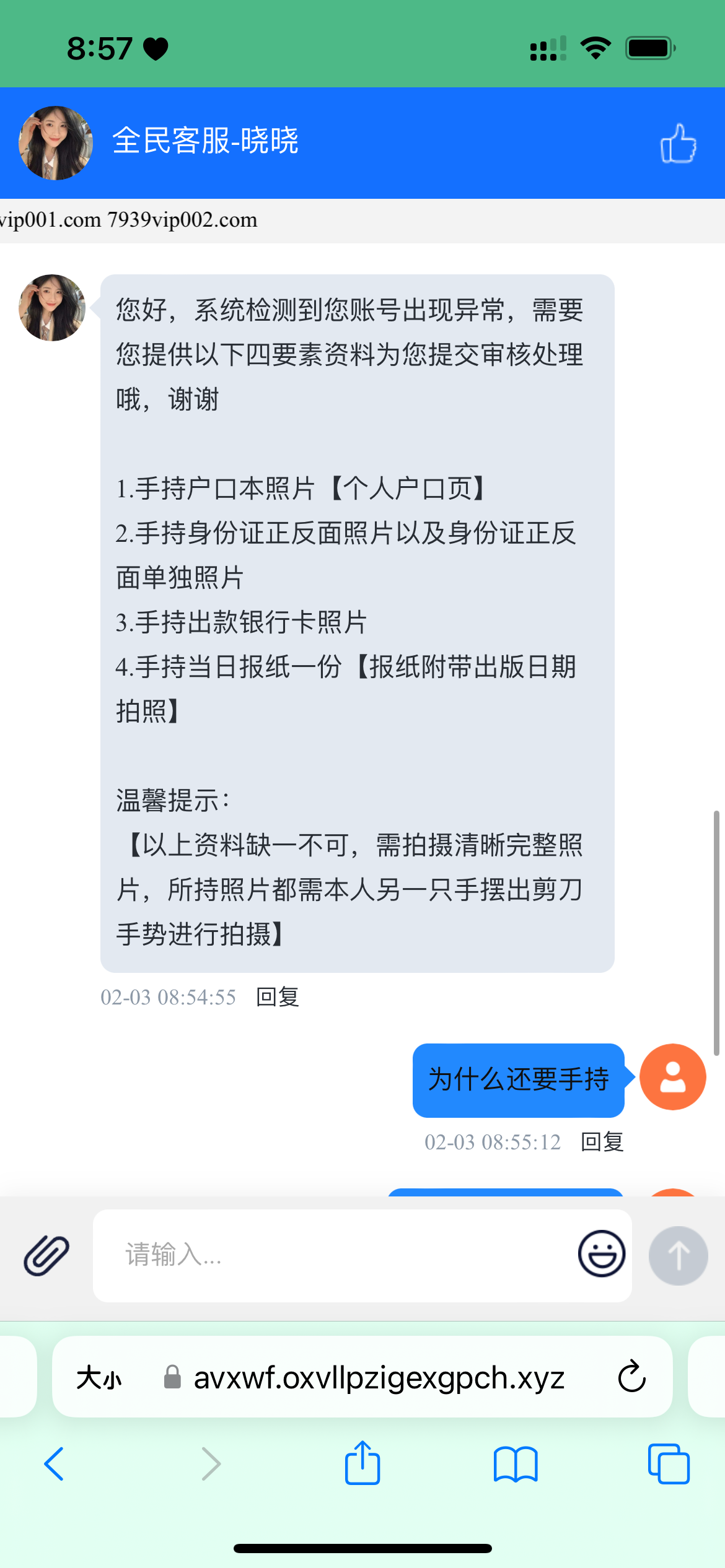
Task: Open the Safari share sheet
Action: pos(362,1463)
